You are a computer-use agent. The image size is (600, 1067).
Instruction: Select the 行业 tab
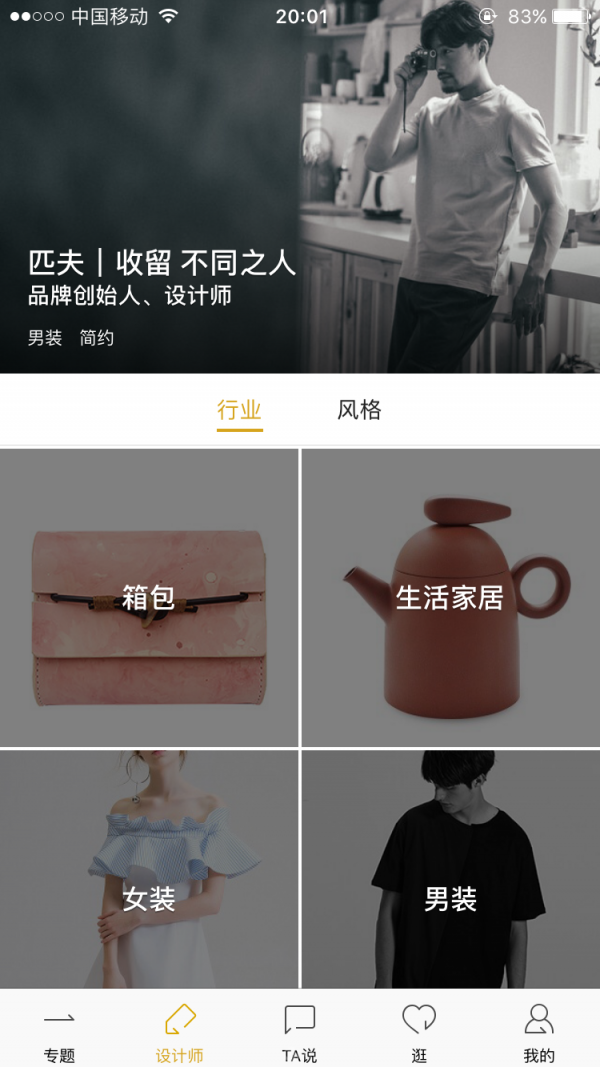[240, 410]
